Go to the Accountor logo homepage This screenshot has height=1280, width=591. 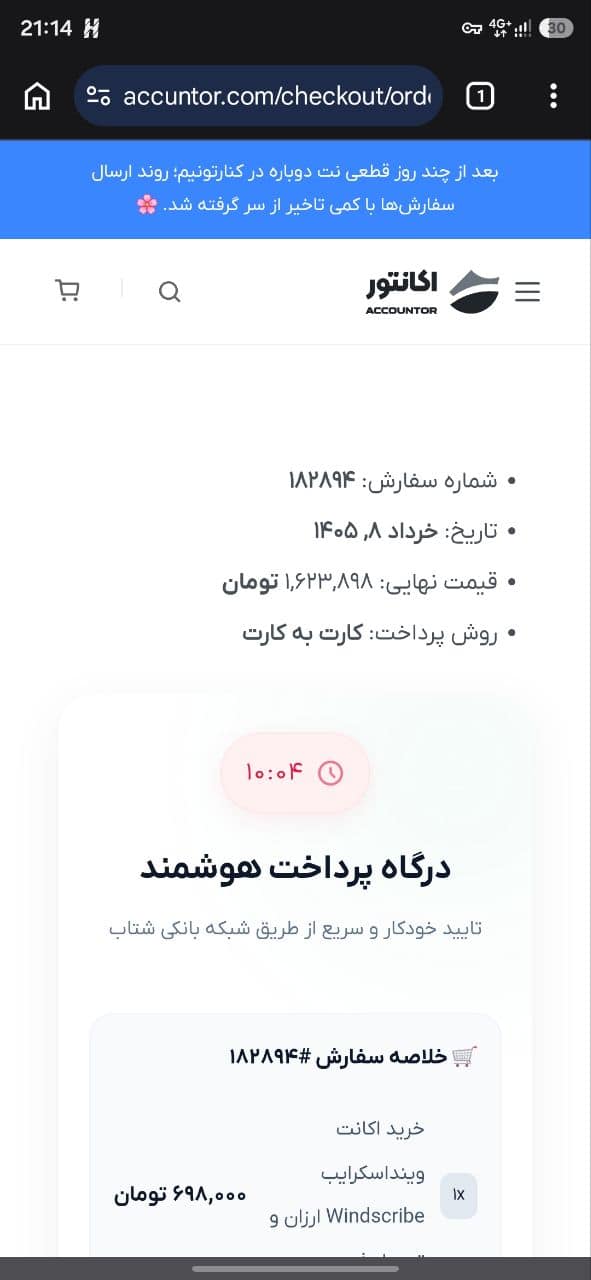[431, 291]
